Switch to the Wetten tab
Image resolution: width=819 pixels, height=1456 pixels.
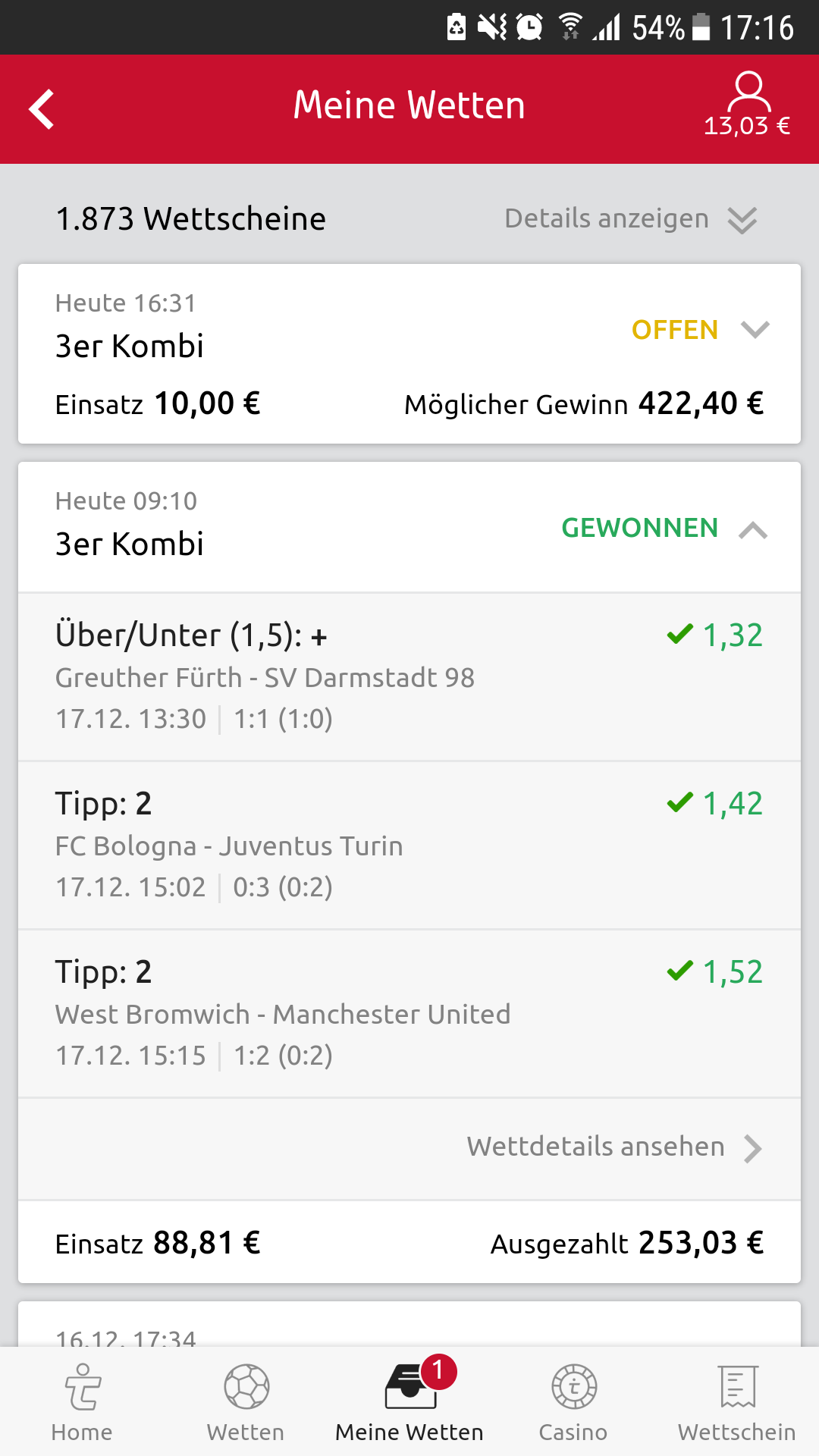246,1402
